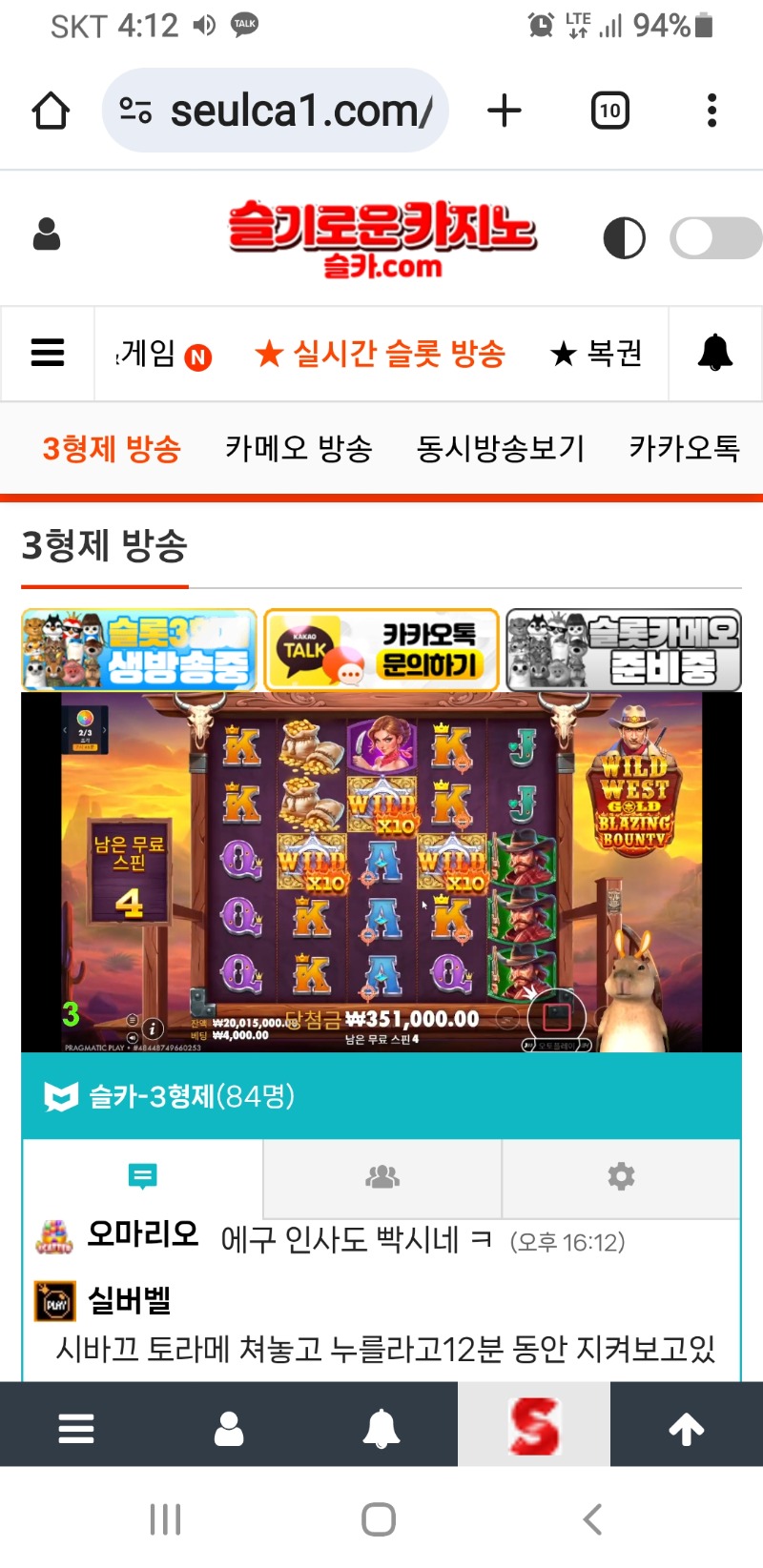This screenshot has width=763, height=1568.
Task: Go to the browser home page
Action: pos(52,111)
